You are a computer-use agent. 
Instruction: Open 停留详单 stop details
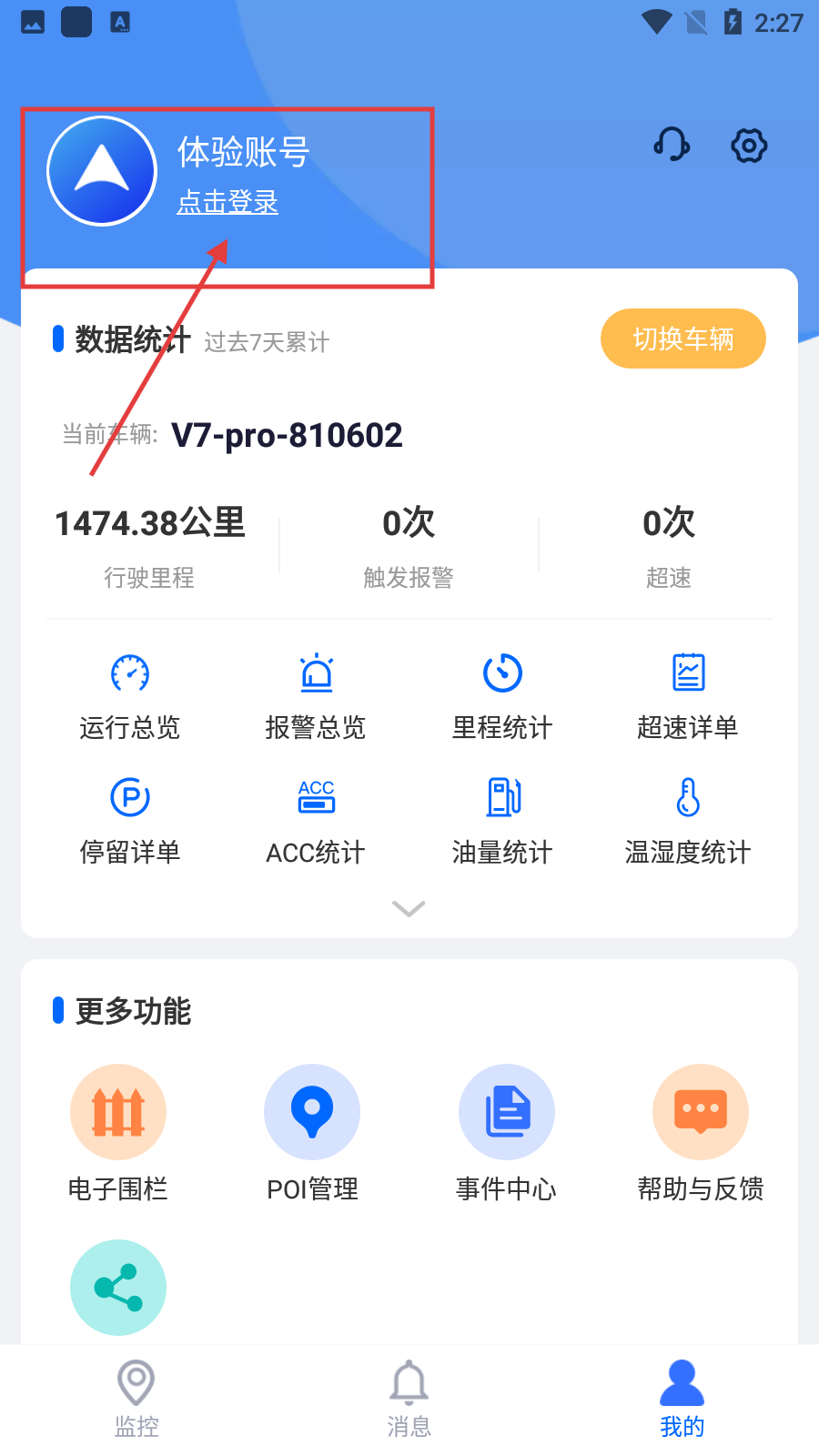pos(130,819)
